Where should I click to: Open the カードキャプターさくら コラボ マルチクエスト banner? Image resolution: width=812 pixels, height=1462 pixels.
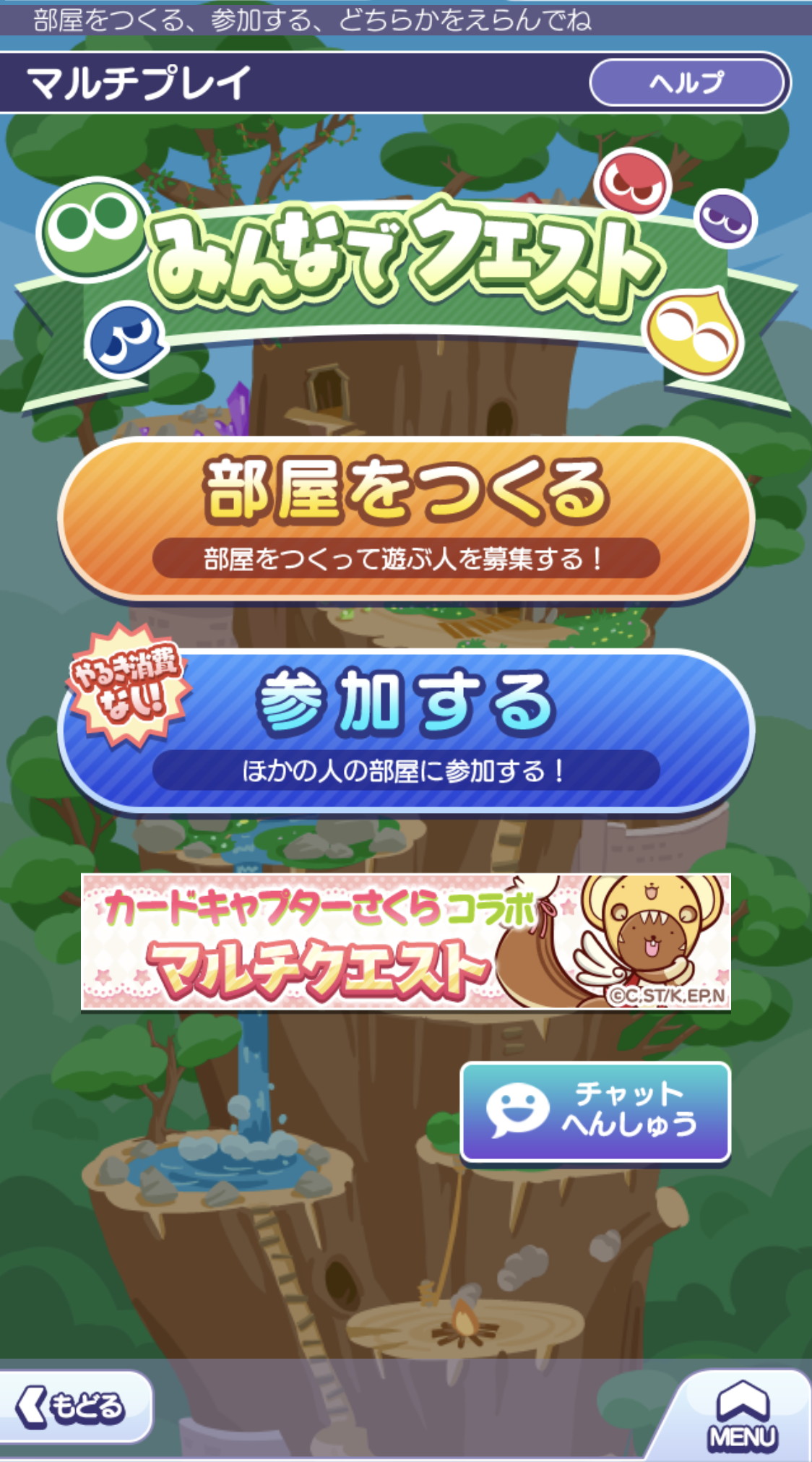(x=406, y=940)
